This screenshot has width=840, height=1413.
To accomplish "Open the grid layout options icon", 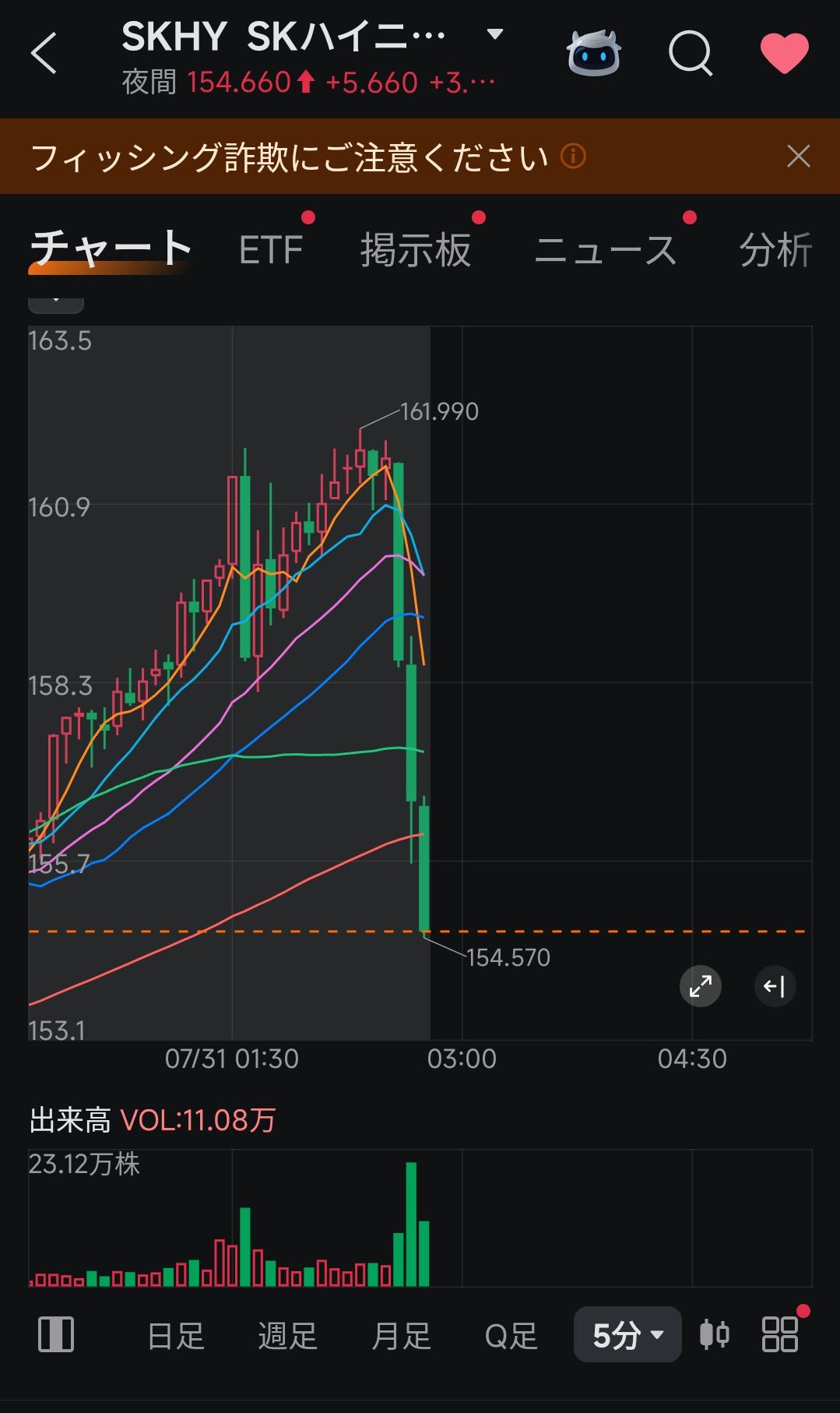I will (x=779, y=1334).
